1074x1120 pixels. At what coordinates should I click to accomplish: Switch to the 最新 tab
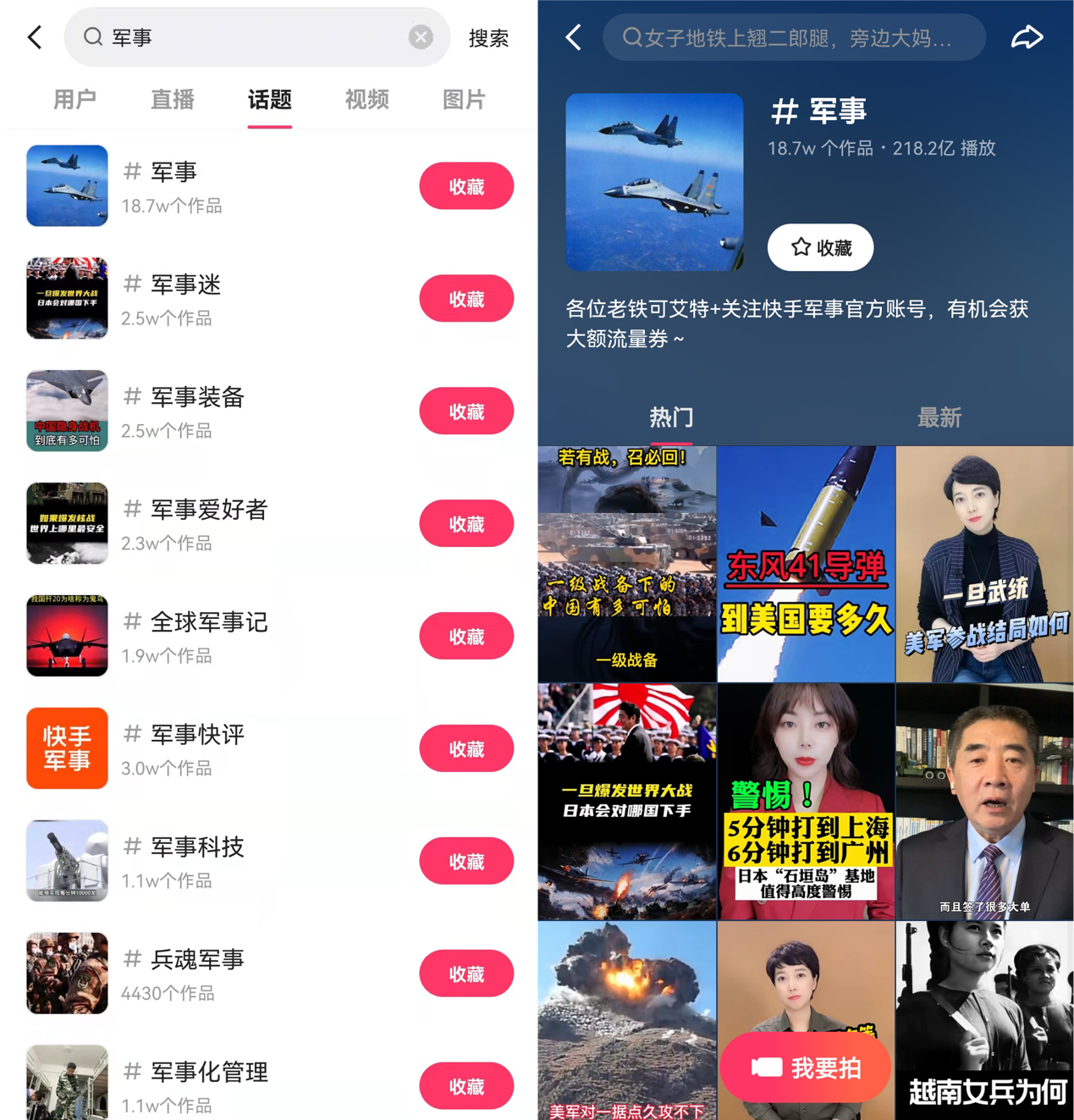tap(939, 417)
